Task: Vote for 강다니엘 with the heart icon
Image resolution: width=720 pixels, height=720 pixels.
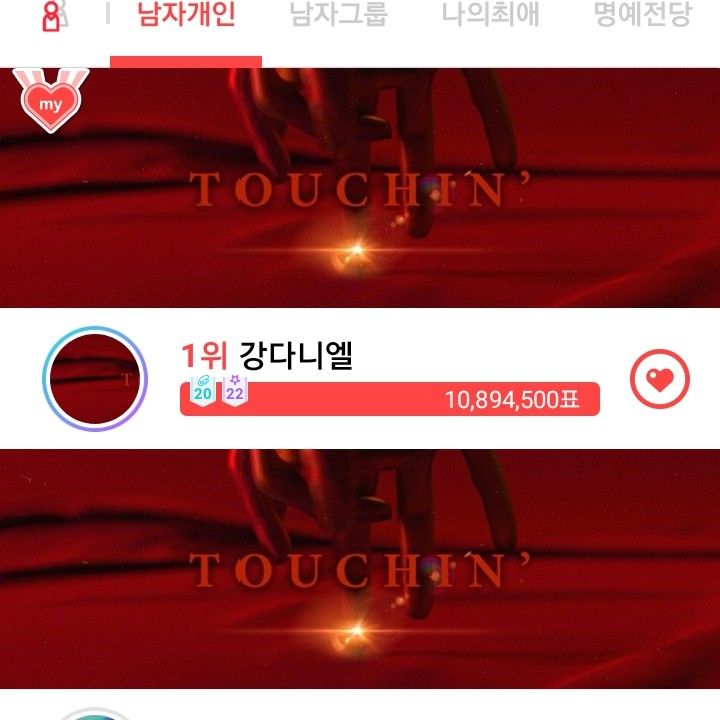Action: 660,379
